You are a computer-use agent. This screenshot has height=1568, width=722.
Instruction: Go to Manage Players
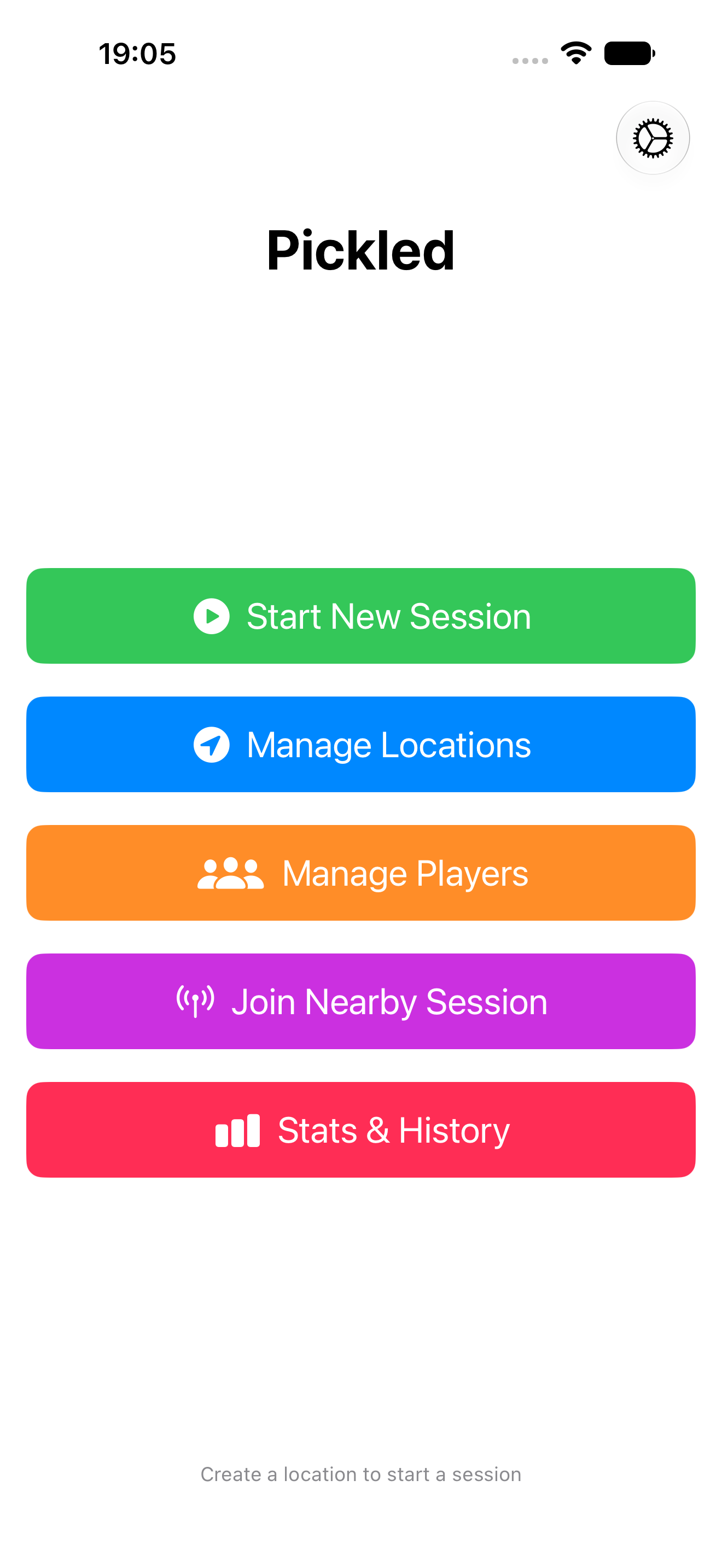click(361, 873)
